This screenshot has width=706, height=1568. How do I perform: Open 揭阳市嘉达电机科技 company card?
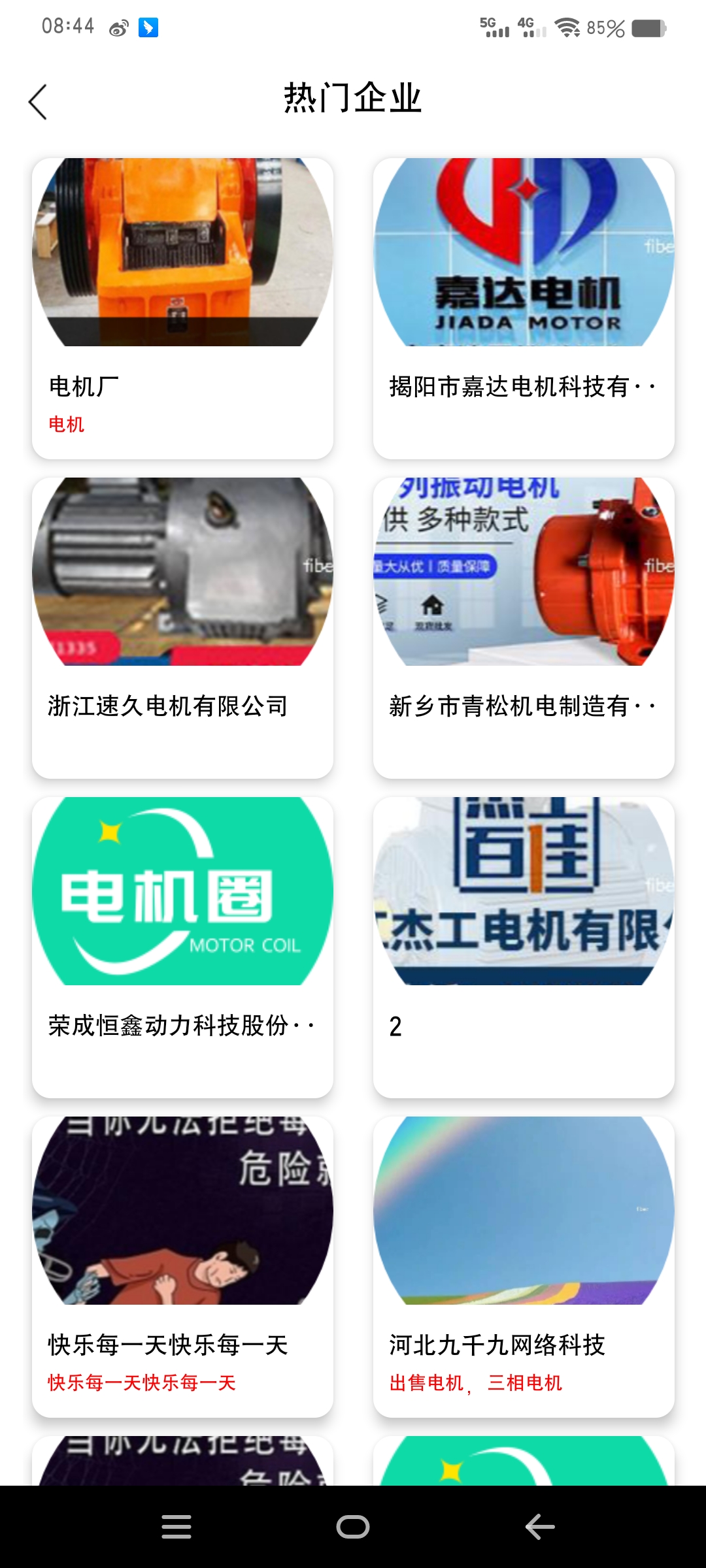524,308
